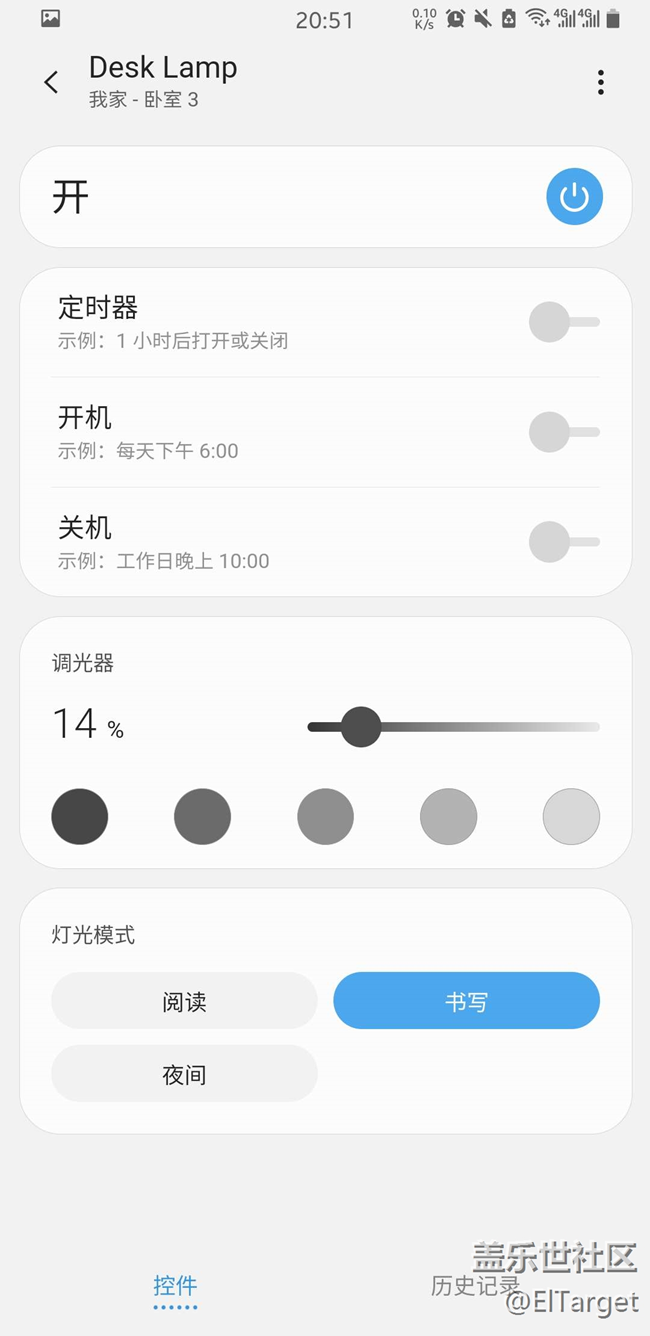Select the 书写 light mode
Viewport: 650px width, 1336px height.
pos(466,1001)
